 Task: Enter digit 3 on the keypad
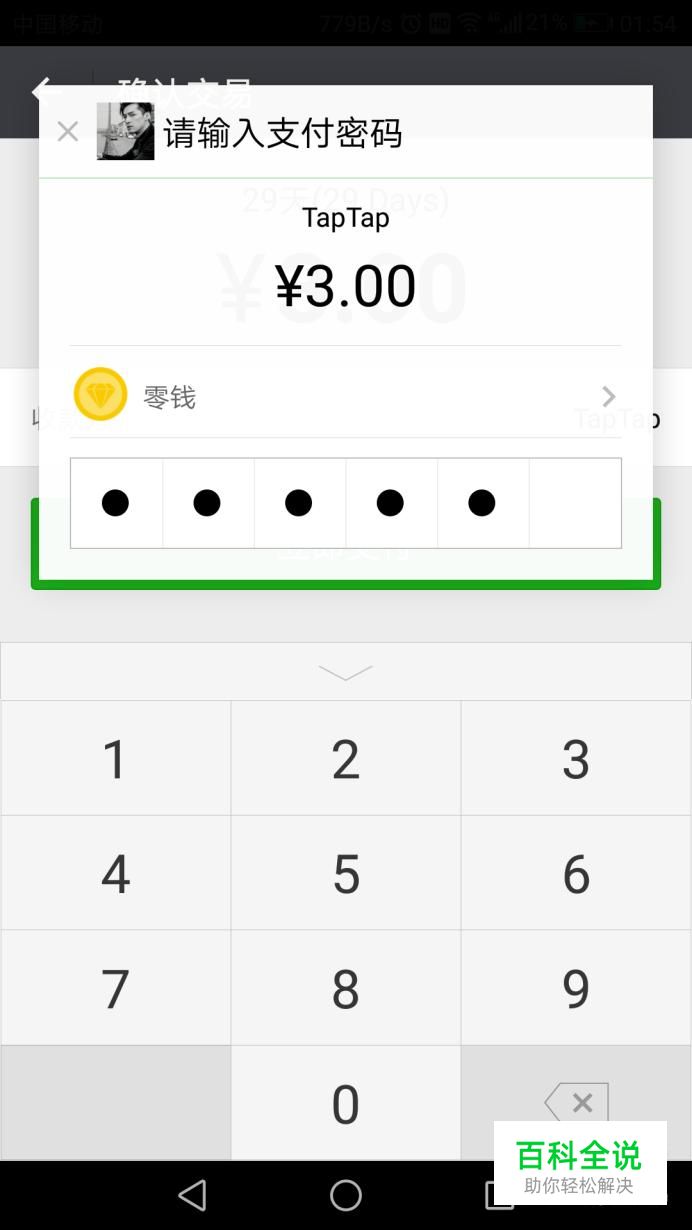pos(576,758)
